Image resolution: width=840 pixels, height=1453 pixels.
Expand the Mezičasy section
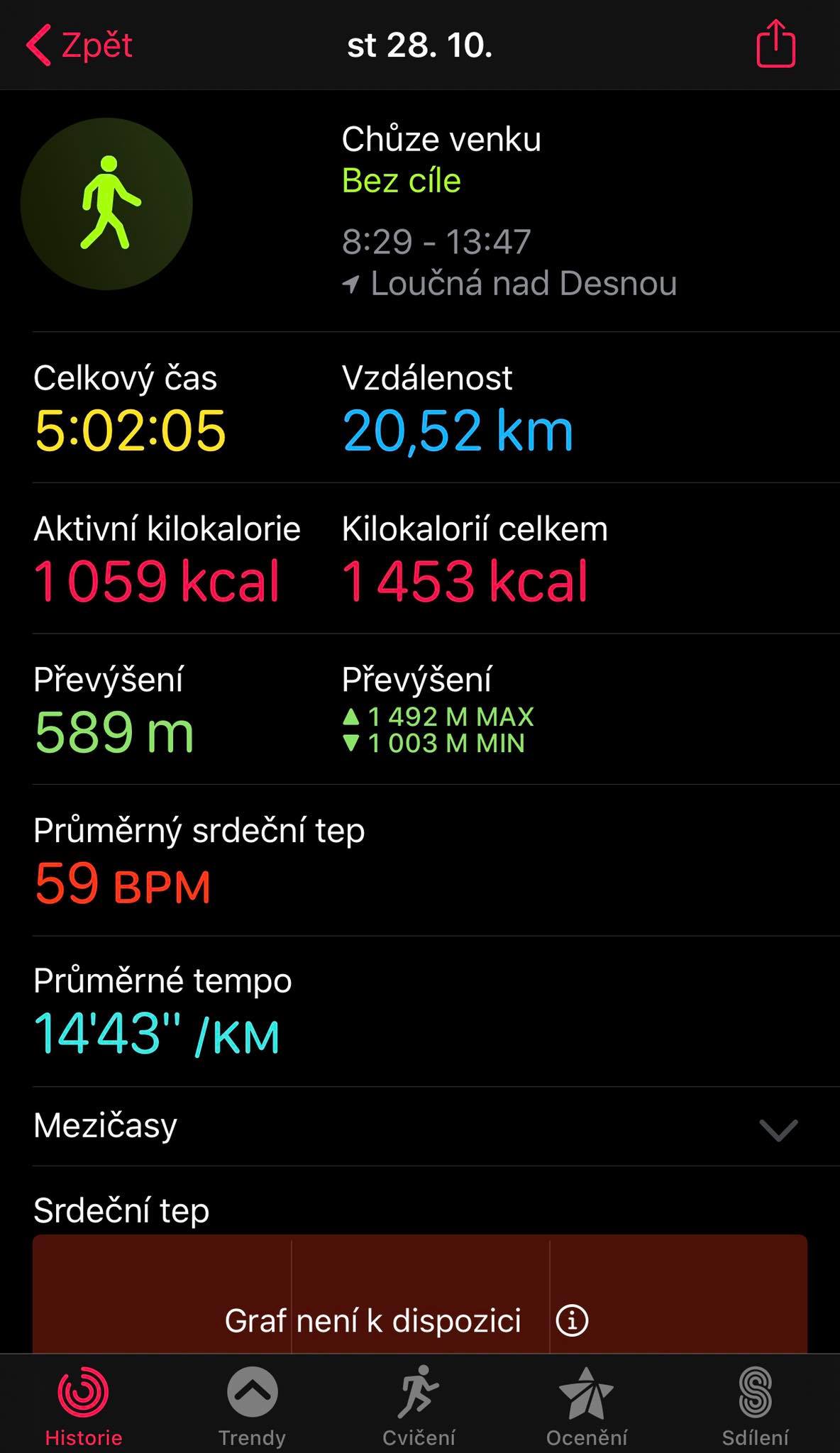point(420,1126)
